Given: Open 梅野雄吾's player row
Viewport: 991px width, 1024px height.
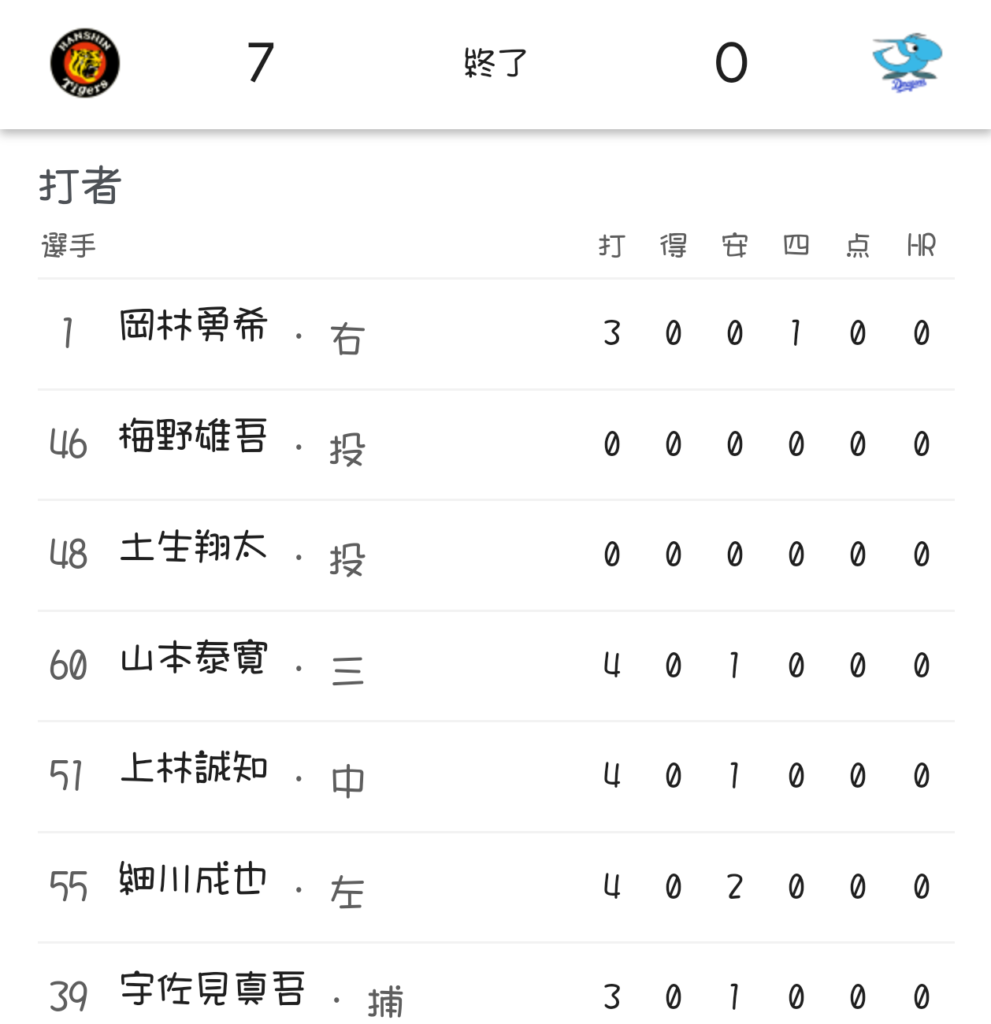Looking at the screenshot, I should 194,437.
